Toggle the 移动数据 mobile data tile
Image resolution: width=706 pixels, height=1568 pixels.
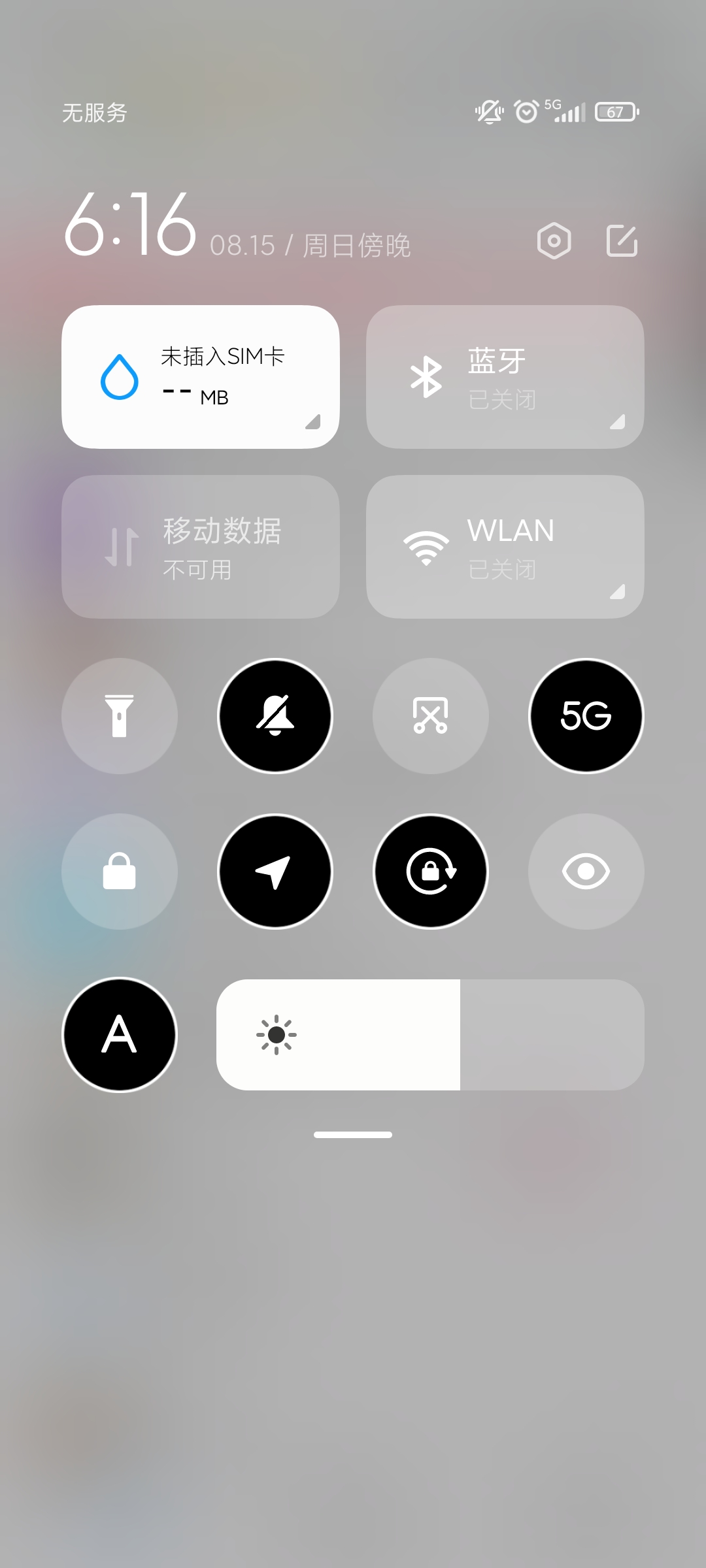tap(201, 547)
